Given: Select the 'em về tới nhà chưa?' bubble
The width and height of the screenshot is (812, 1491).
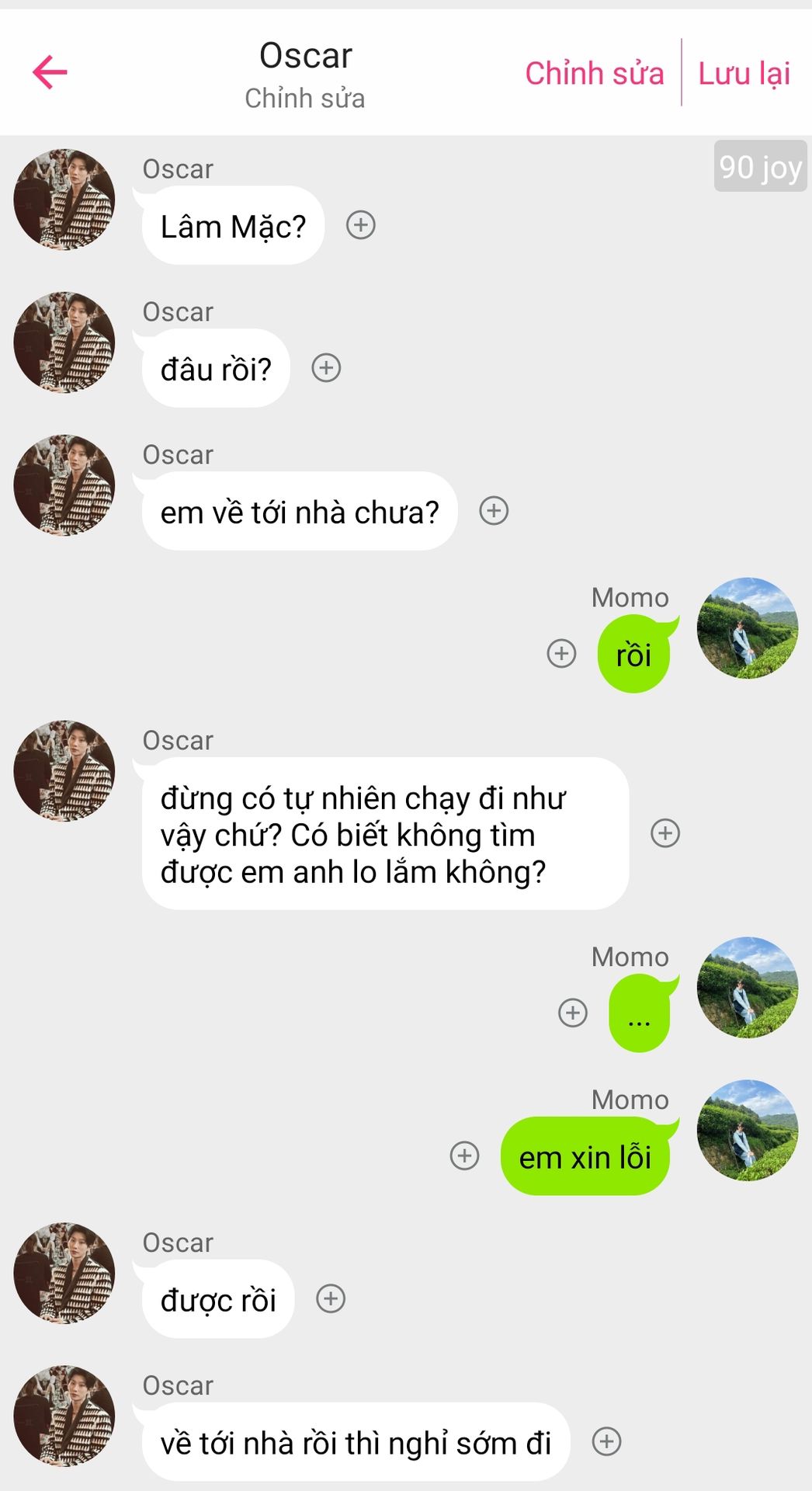Looking at the screenshot, I should (x=300, y=513).
